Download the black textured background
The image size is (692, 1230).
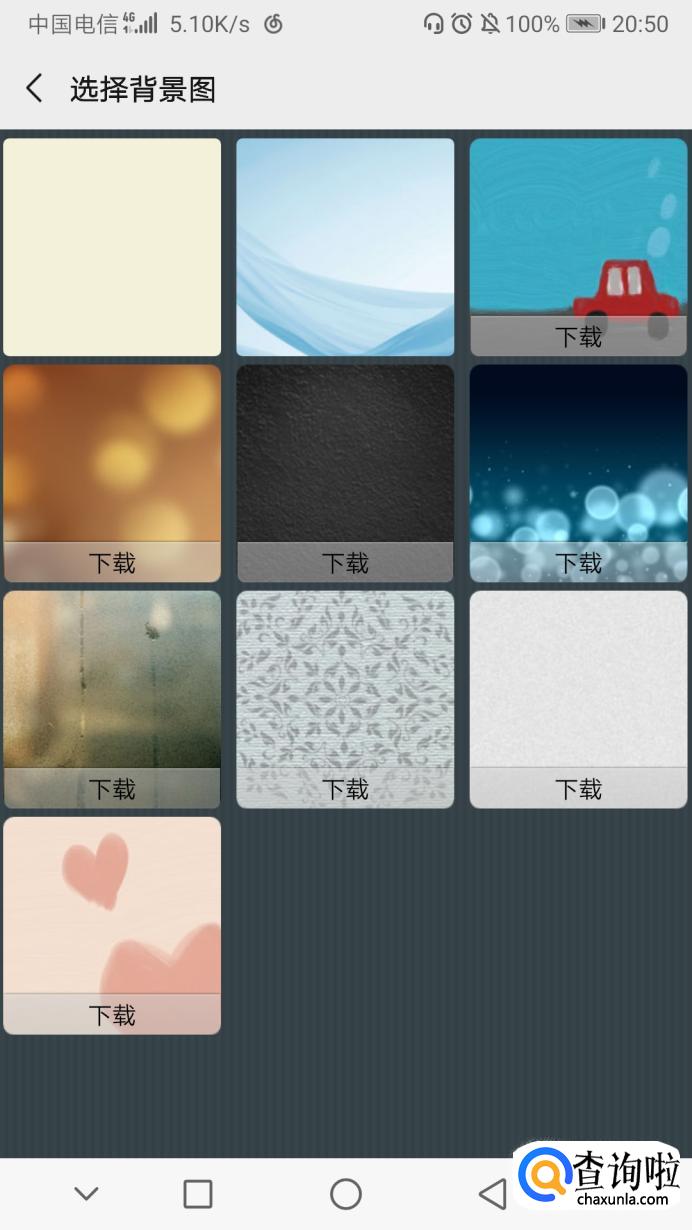345,563
